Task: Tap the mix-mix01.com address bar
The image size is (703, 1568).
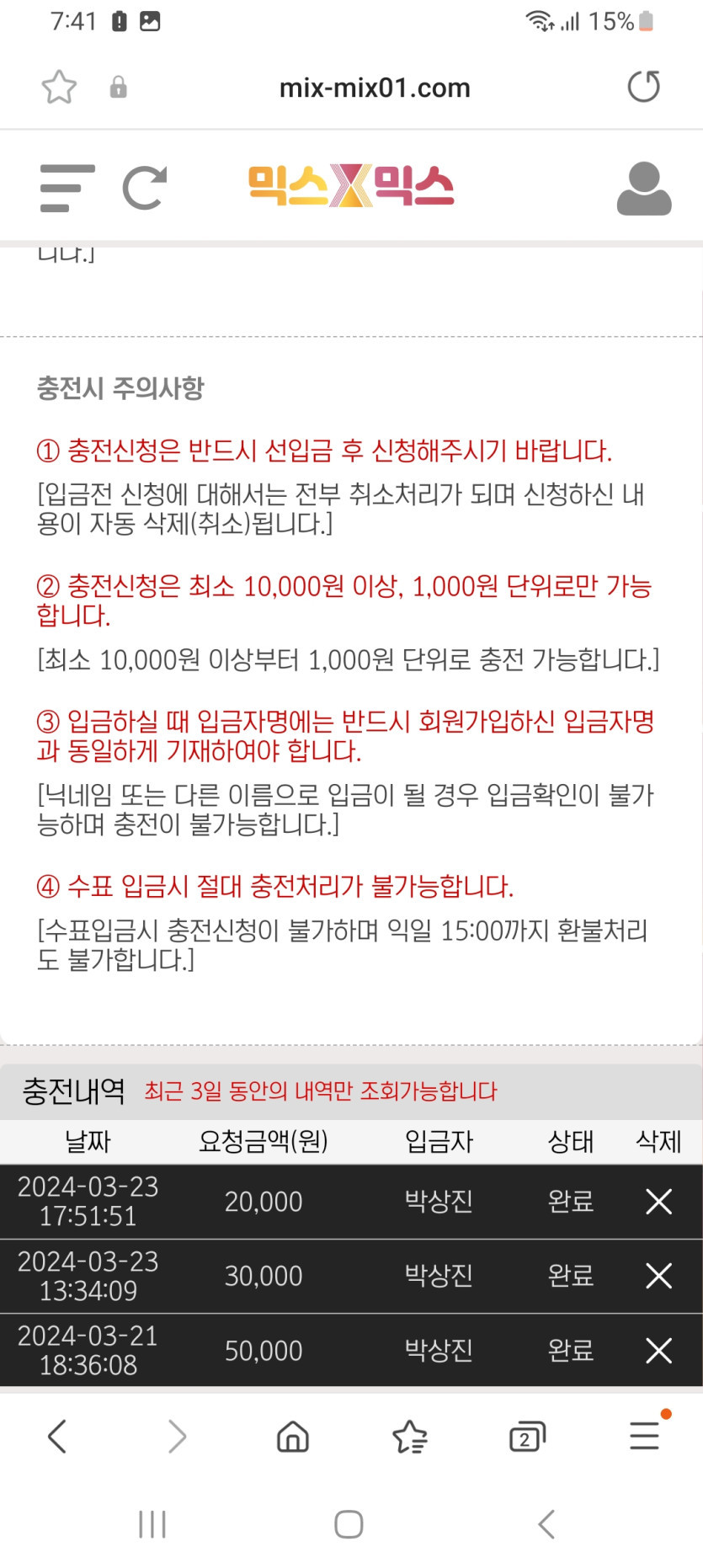Action: pyautogui.click(x=374, y=88)
